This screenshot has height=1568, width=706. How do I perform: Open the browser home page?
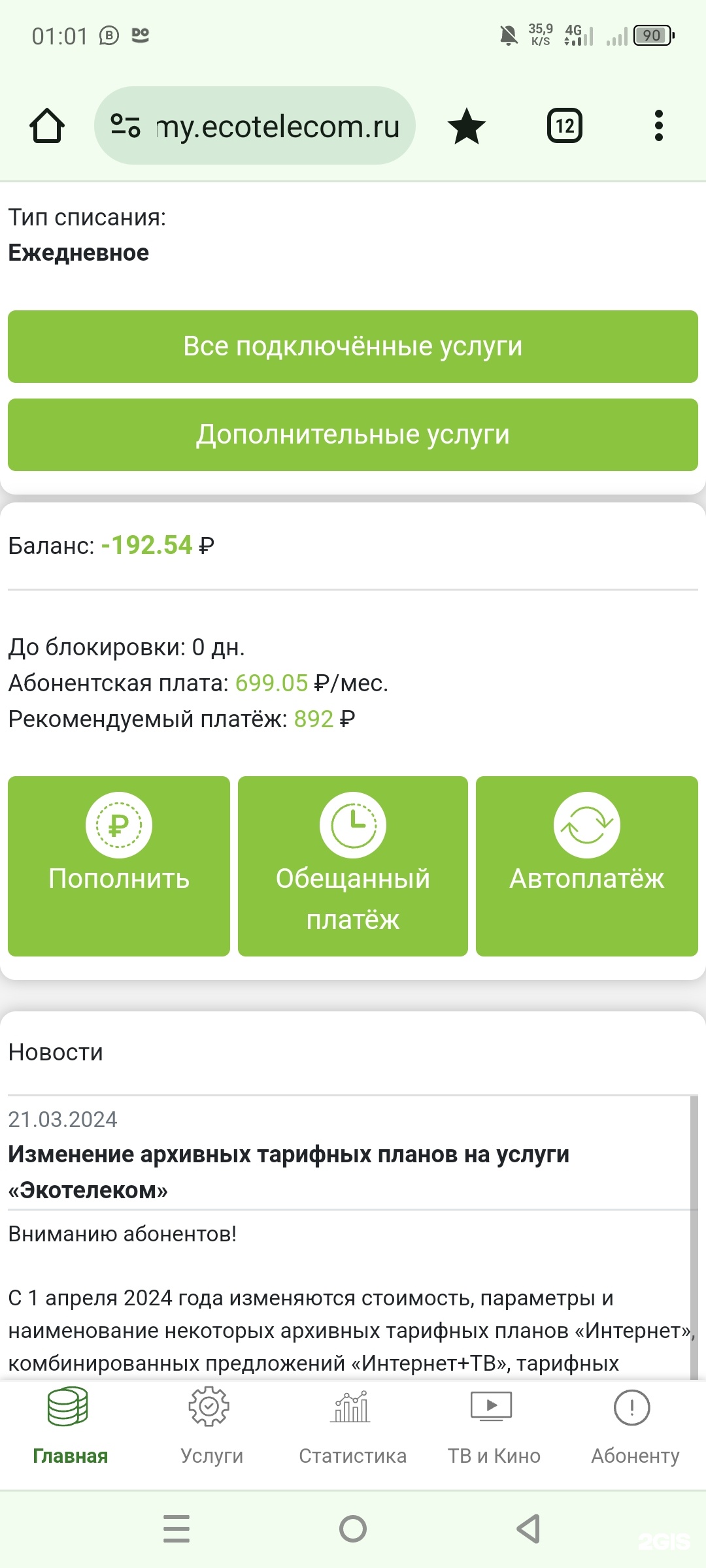(x=47, y=125)
